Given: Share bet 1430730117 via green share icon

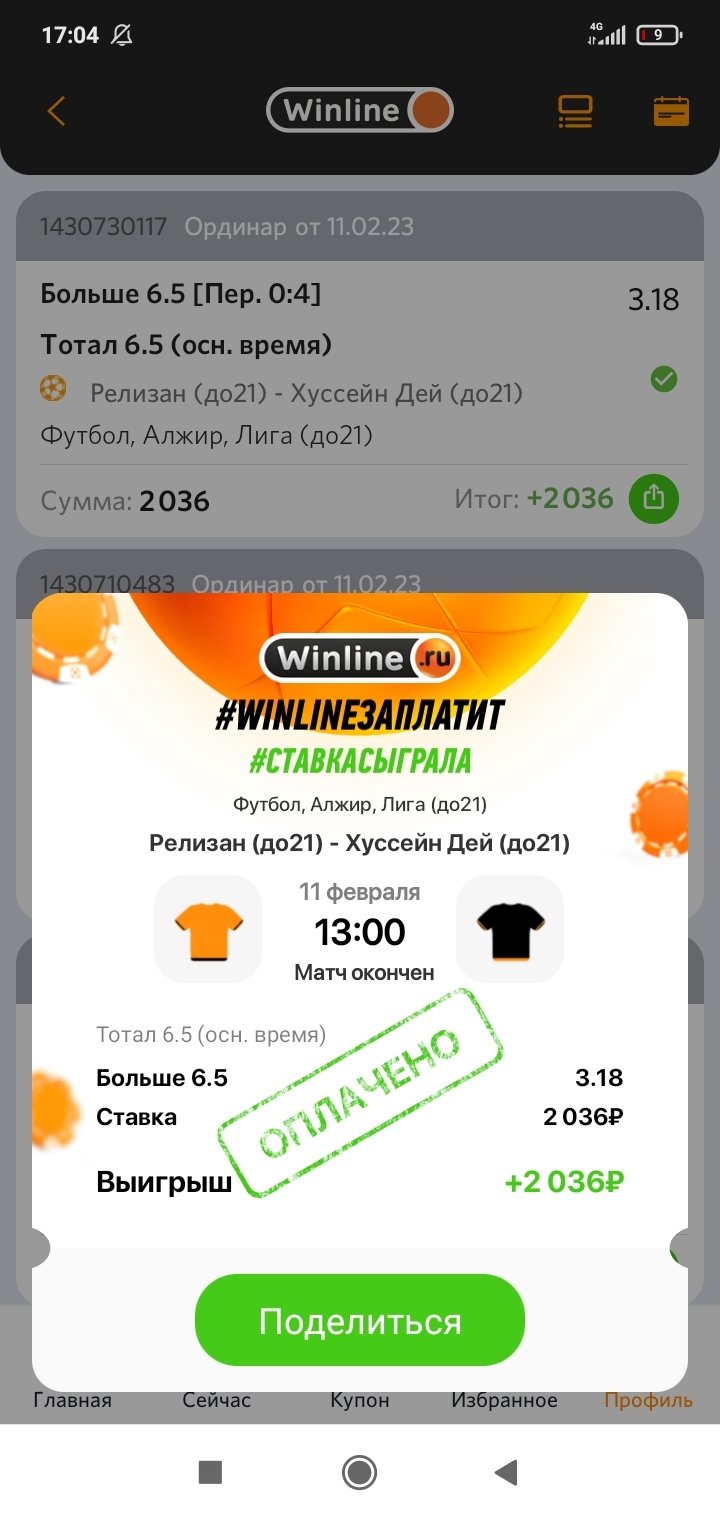Looking at the screenshot, I should pos(653,497).
